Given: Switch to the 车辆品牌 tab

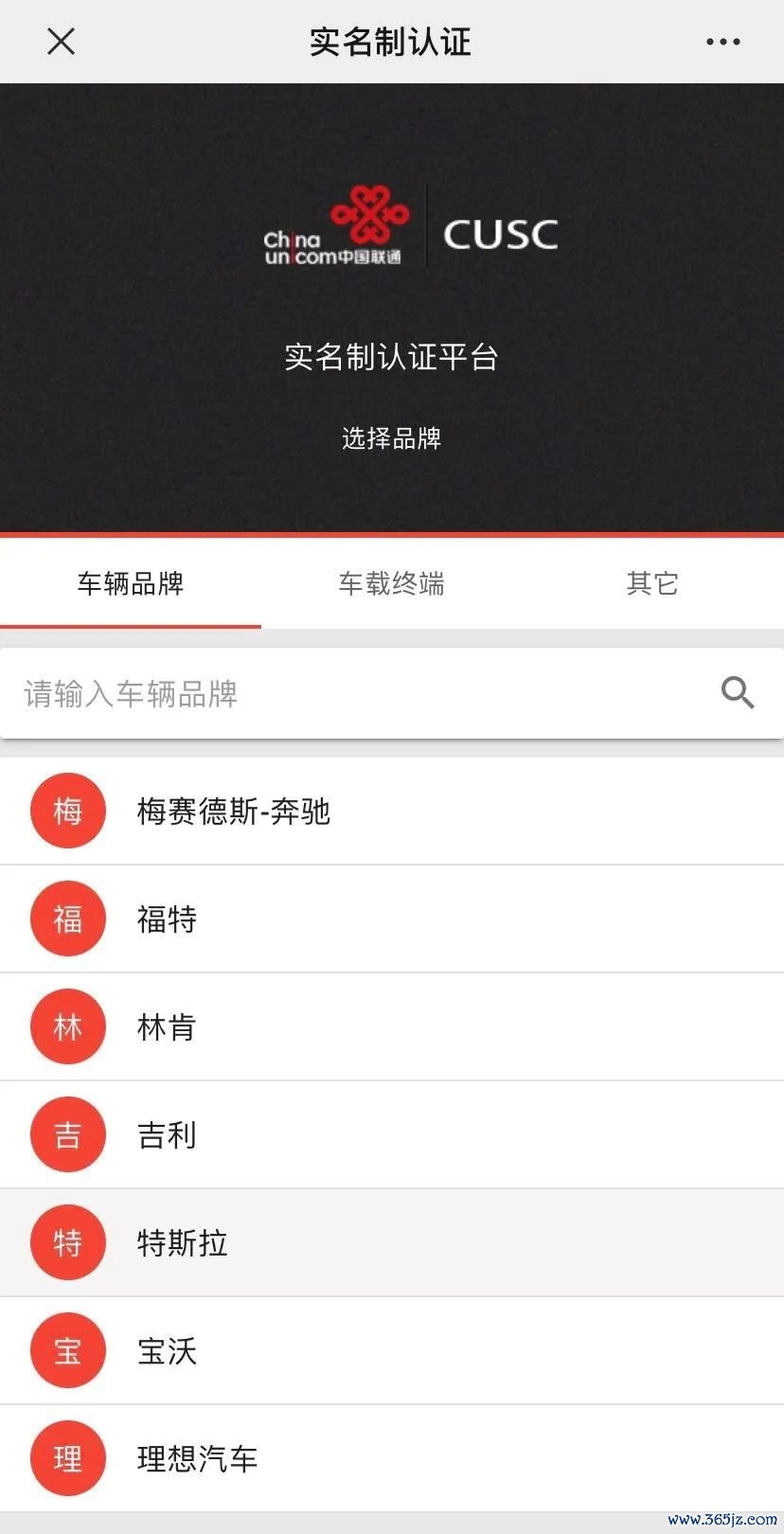Looking at the screenshot, I should coord(131,583).
